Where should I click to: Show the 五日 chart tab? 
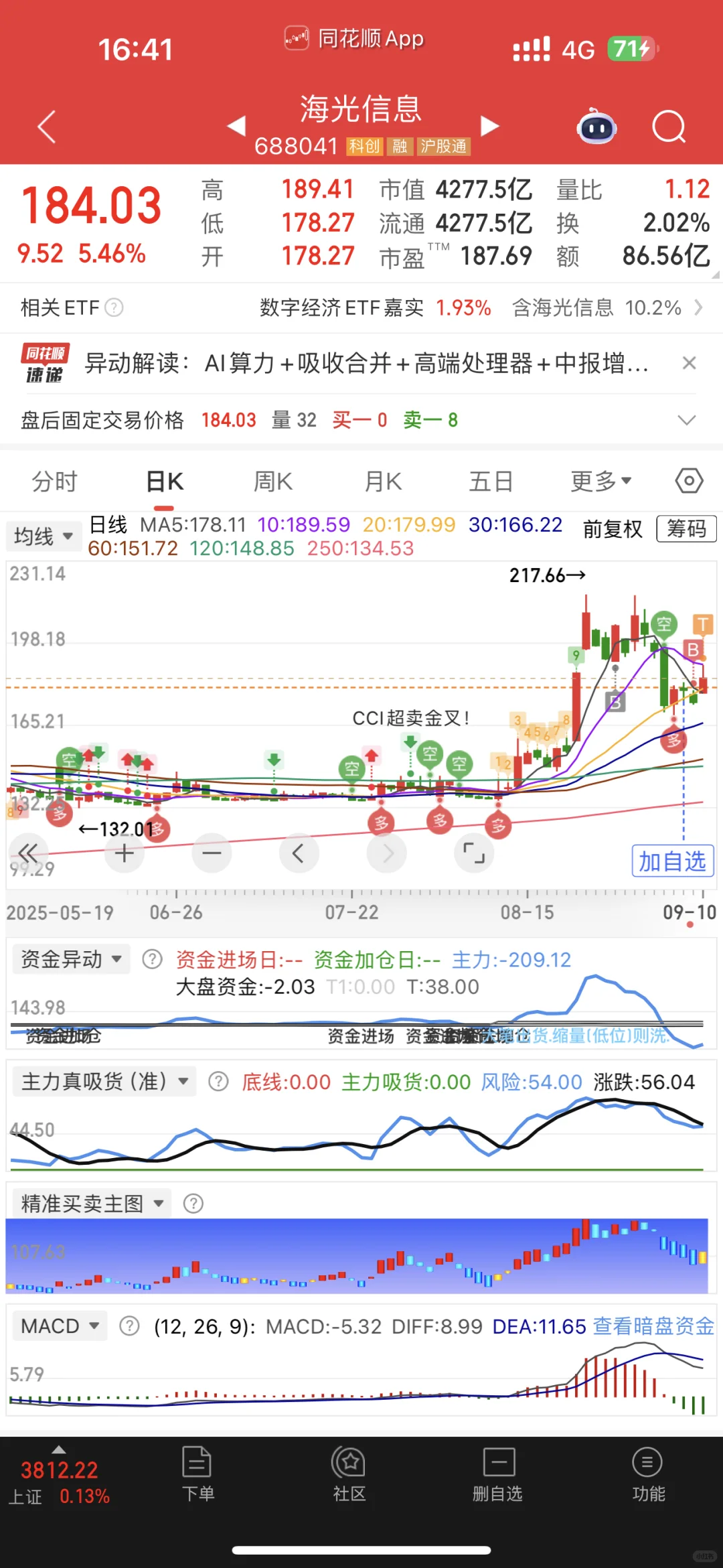tap(491, 481)
